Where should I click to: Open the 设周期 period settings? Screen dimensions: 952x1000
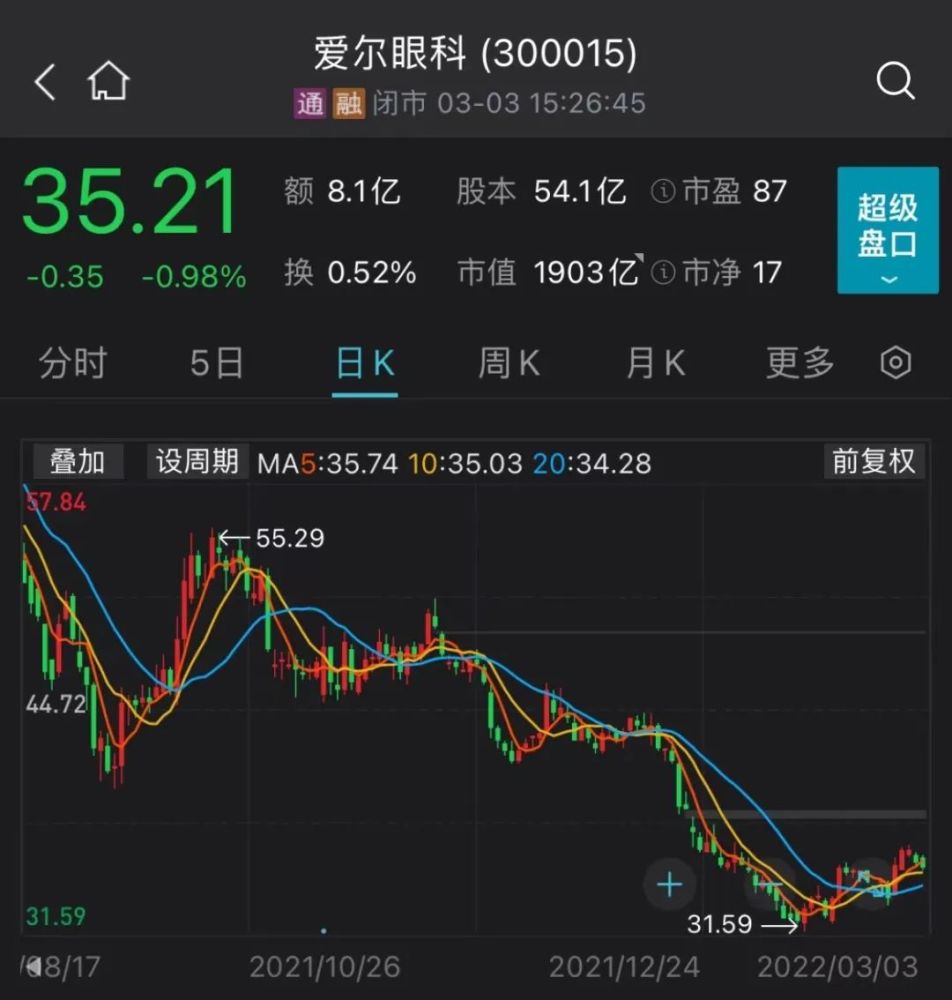[197, 462]
